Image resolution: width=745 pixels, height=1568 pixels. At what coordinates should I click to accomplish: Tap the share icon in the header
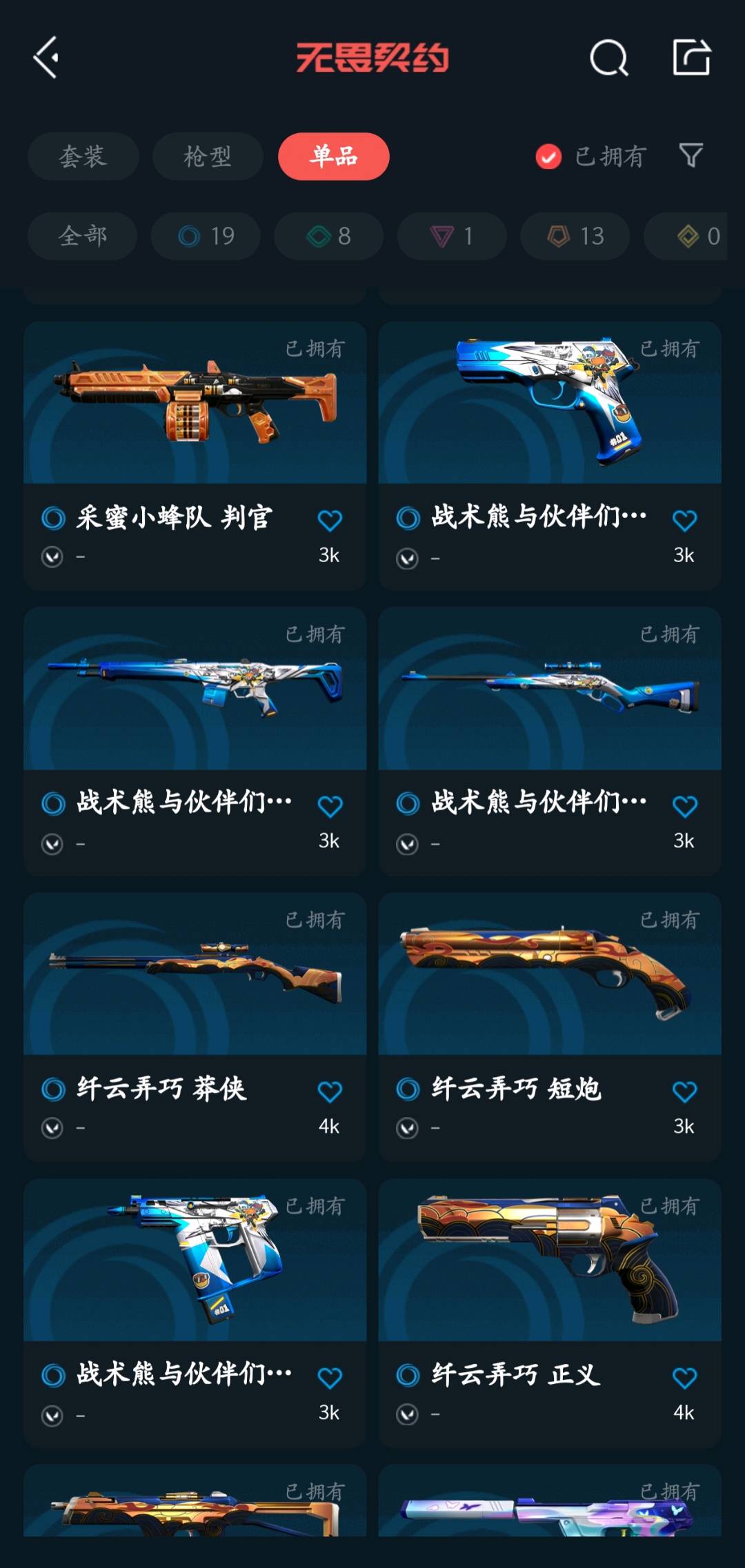[691, 58]
